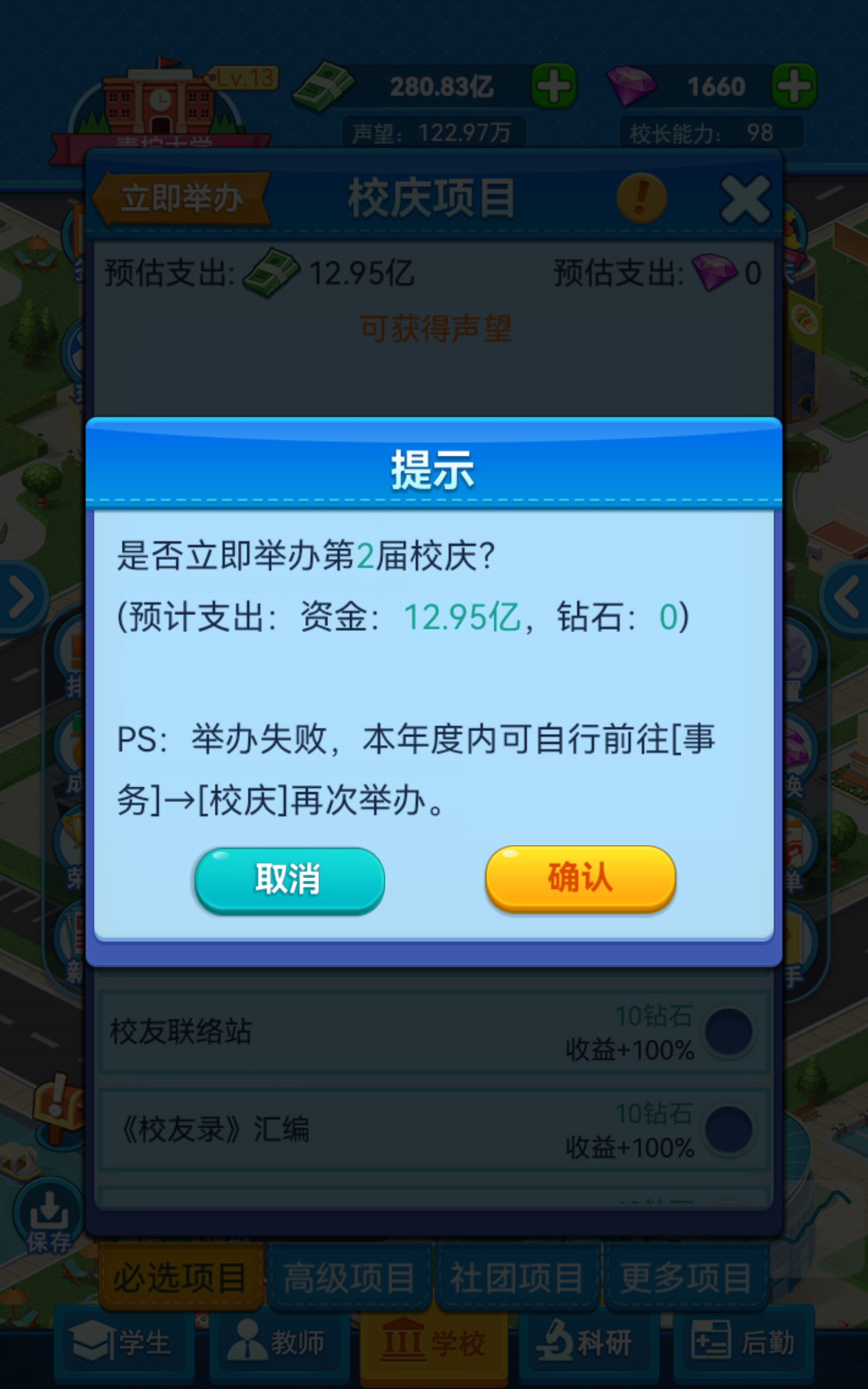The image size is (868, 1389).
Task: Switch to the 必选项目 tab
Action: (181, 1278)
